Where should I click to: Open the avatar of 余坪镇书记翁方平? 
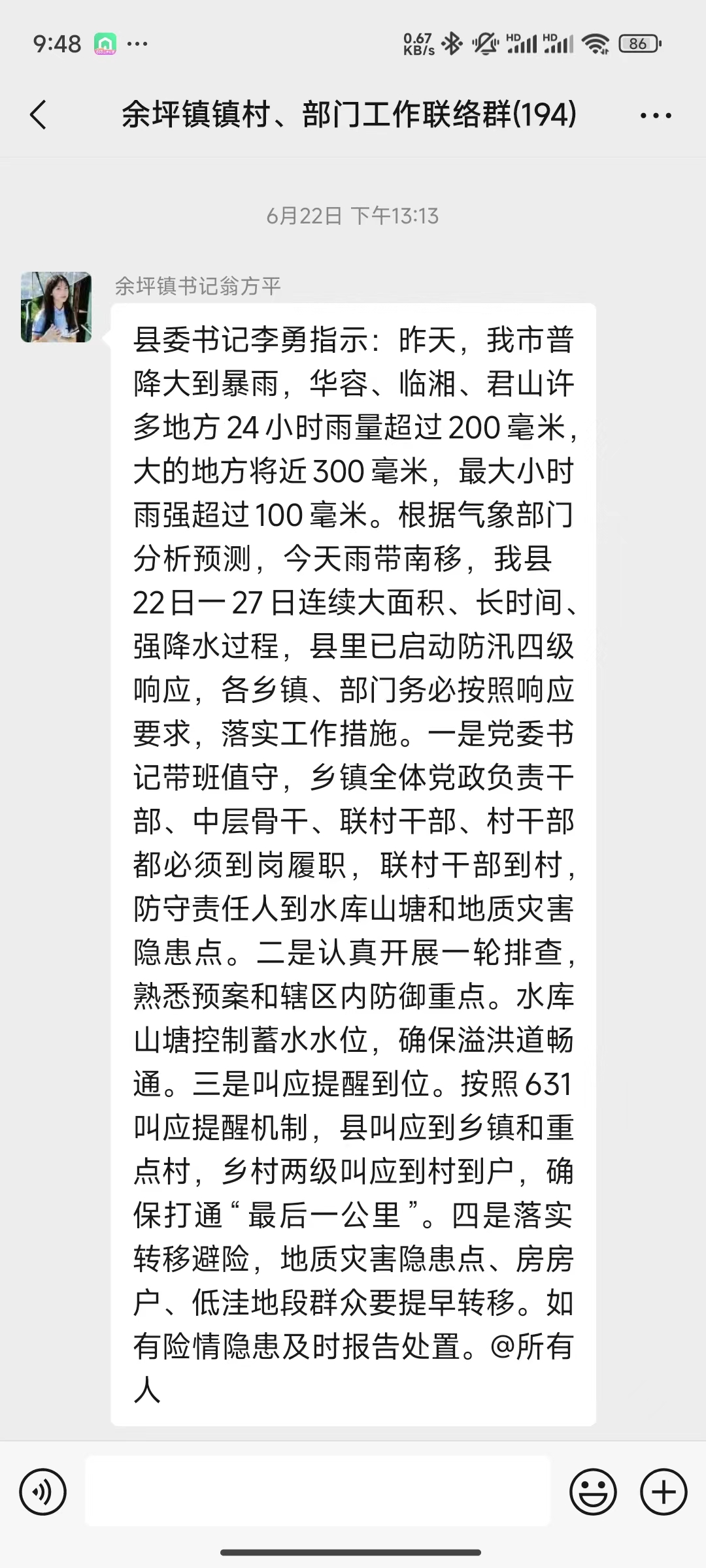[56, 307]
